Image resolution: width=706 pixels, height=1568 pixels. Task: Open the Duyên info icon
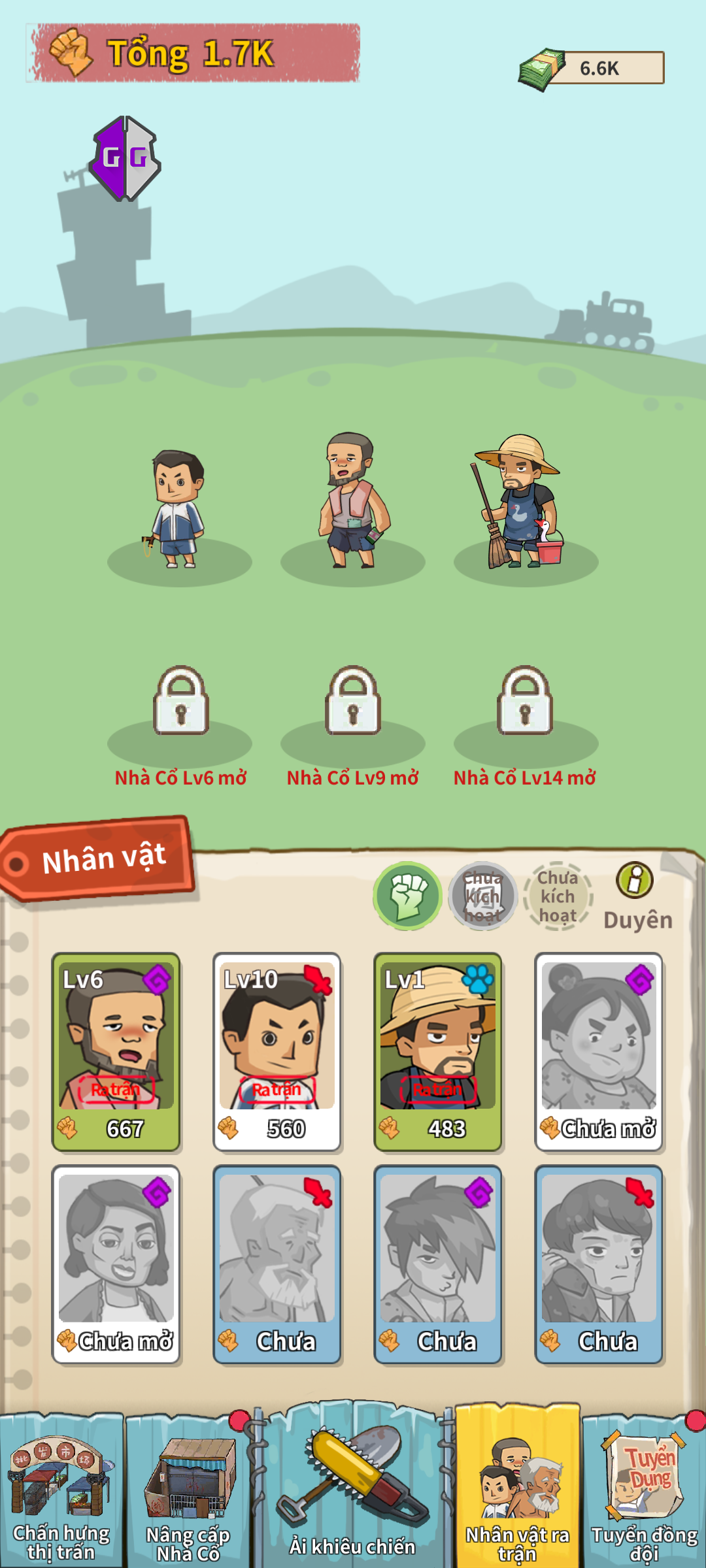(635, 880)
